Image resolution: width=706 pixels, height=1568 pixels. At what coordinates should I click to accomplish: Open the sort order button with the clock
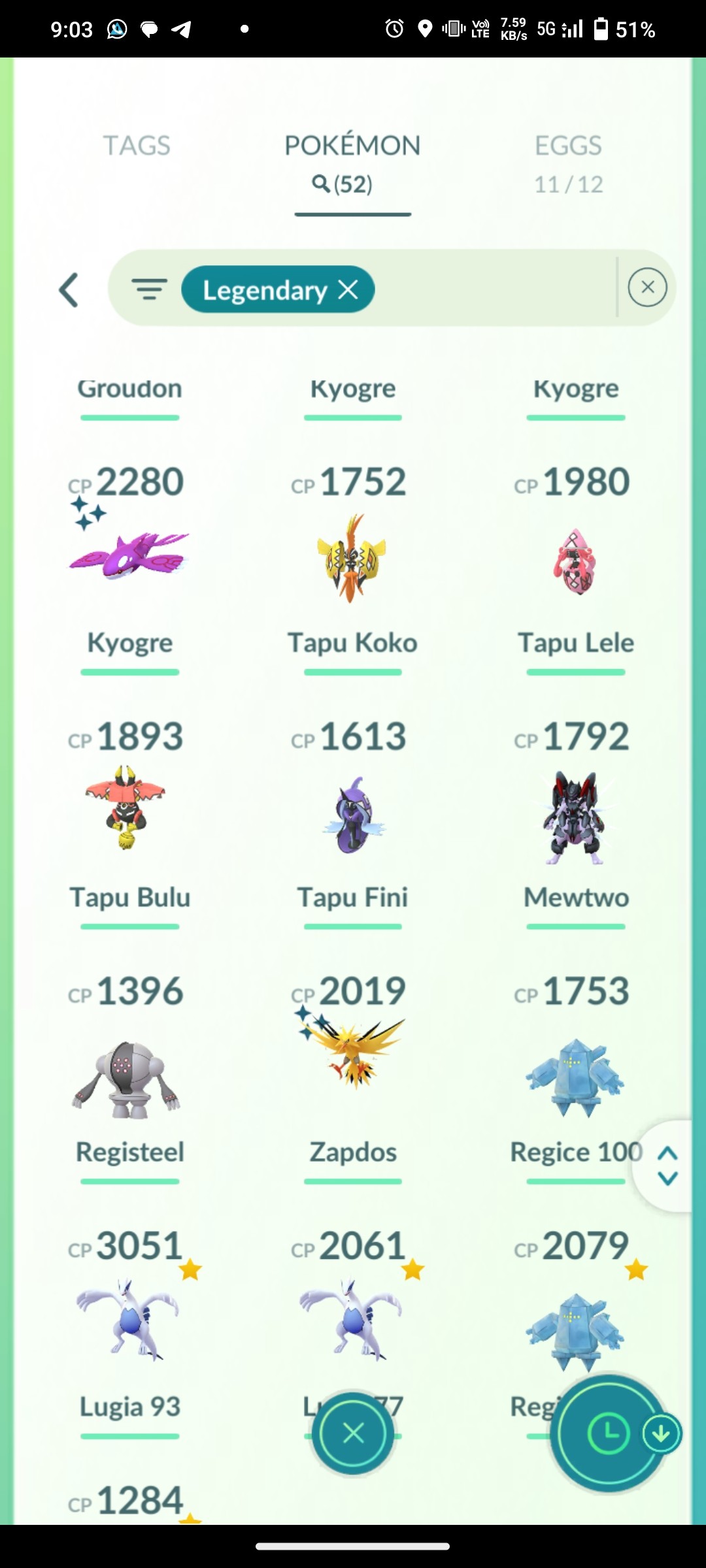pos(609,1433)
